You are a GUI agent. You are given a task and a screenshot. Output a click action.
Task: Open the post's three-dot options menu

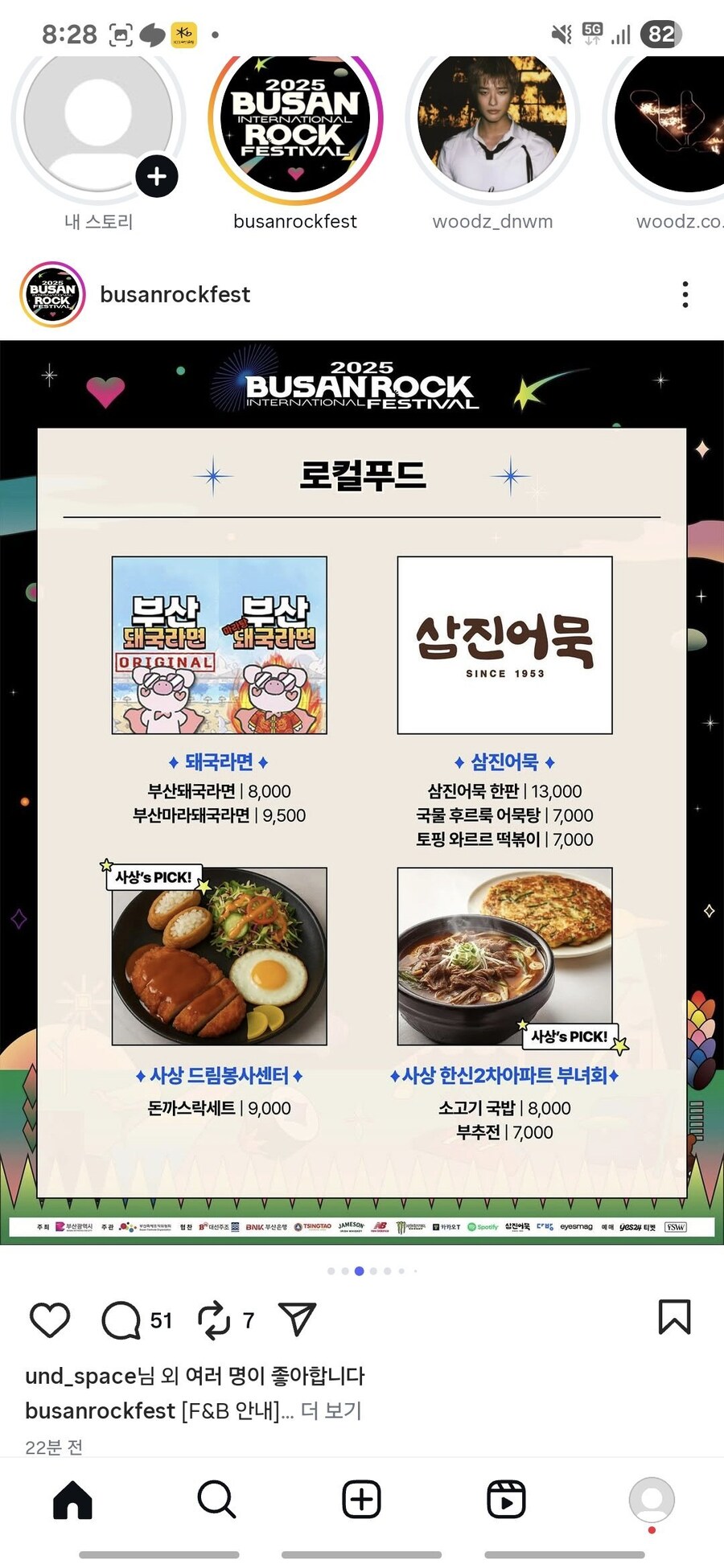(685, 295)
